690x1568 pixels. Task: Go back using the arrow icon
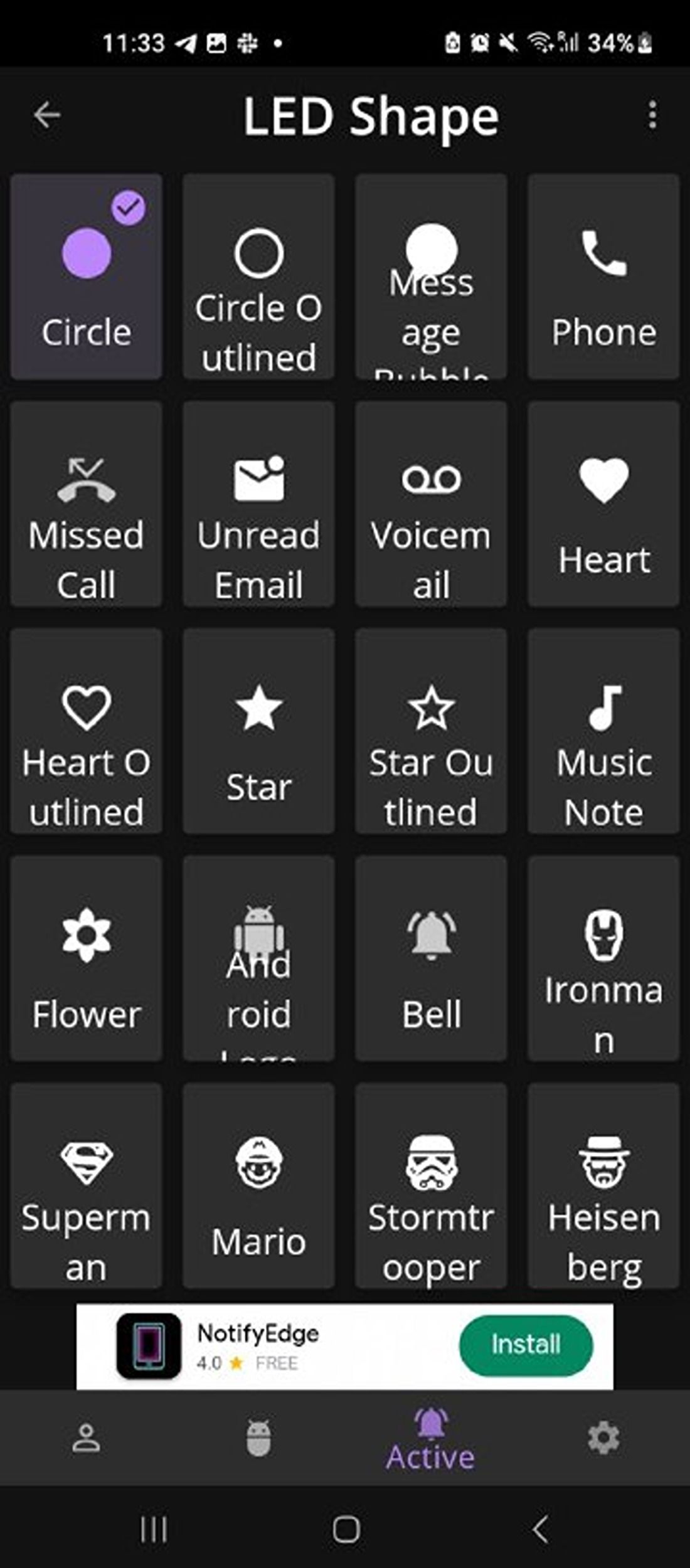tap(47, 115)
